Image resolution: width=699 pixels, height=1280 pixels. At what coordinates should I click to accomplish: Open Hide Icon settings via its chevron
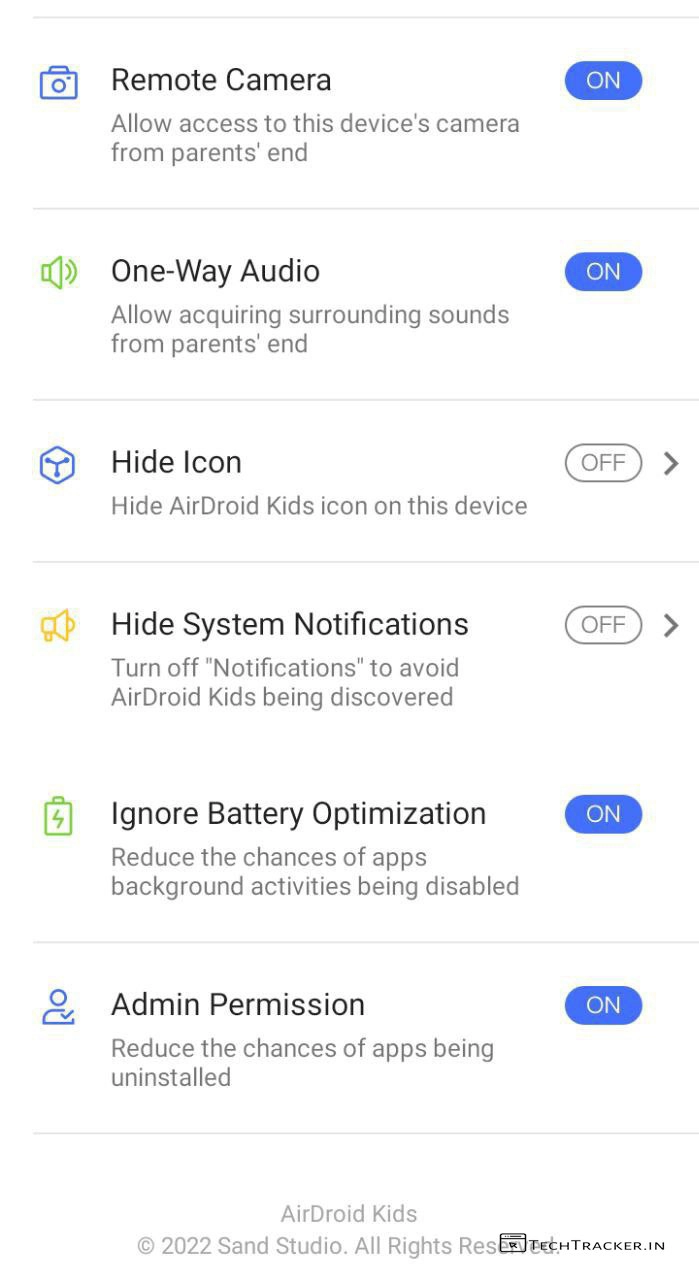tap(671, 462)
